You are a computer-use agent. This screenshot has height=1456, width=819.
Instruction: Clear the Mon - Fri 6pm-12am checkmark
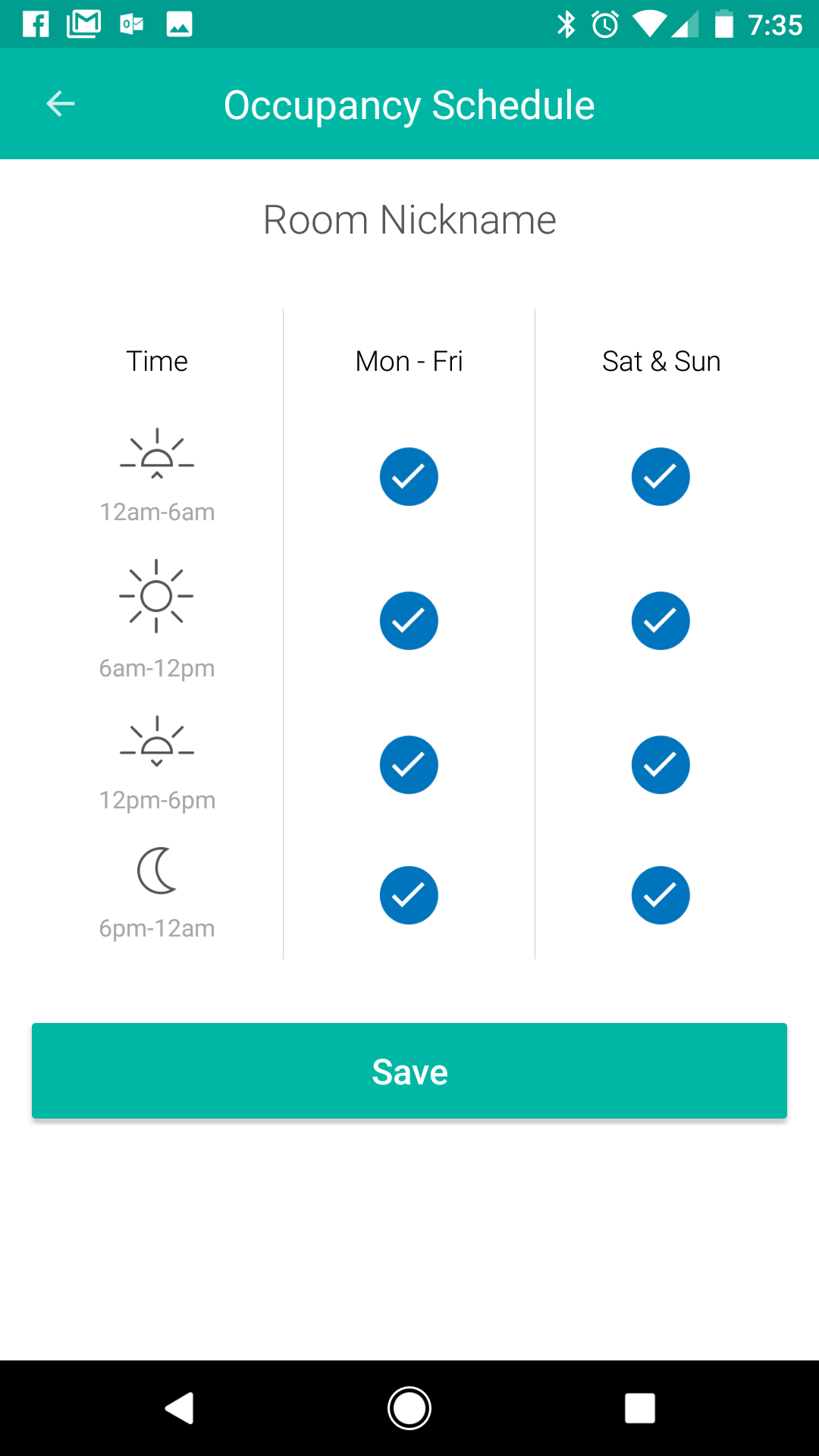pyautogui.click(x=409, y=895)
